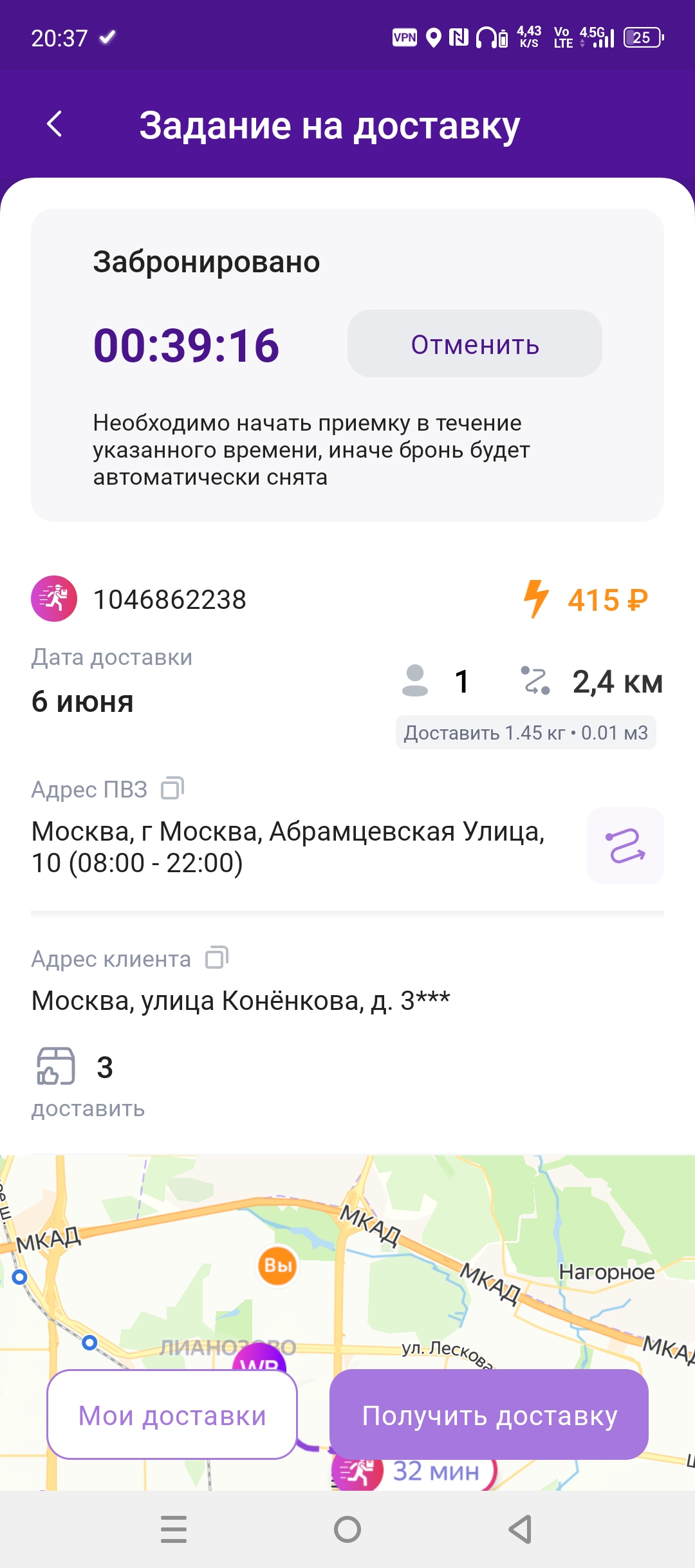This screenshot has width=695, height=1568.
Task: Cancel the booking with Отменить
Action: [475, 344]
